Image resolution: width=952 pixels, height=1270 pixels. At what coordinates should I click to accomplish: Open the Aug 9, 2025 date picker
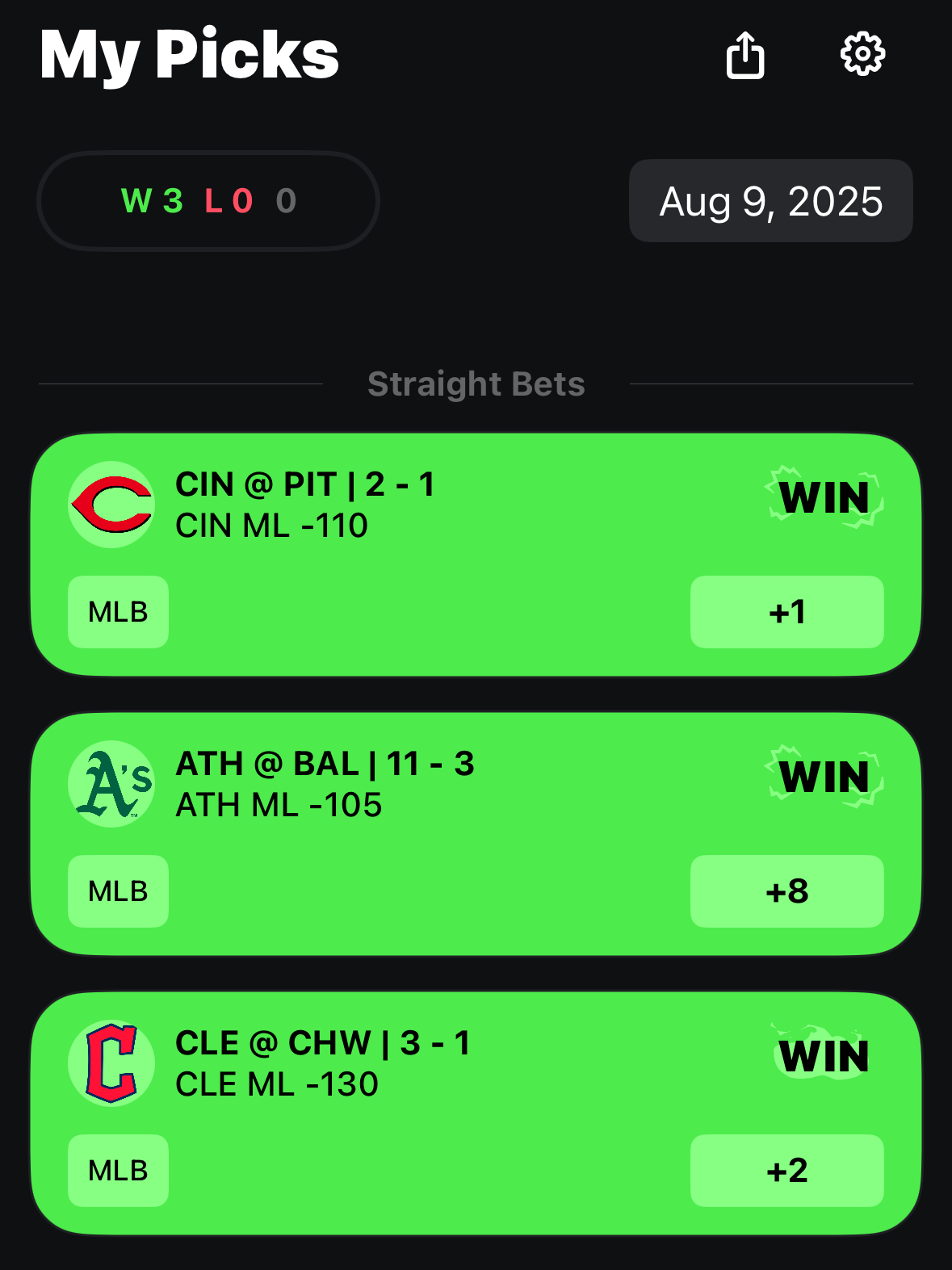click(x=770, y=201)
